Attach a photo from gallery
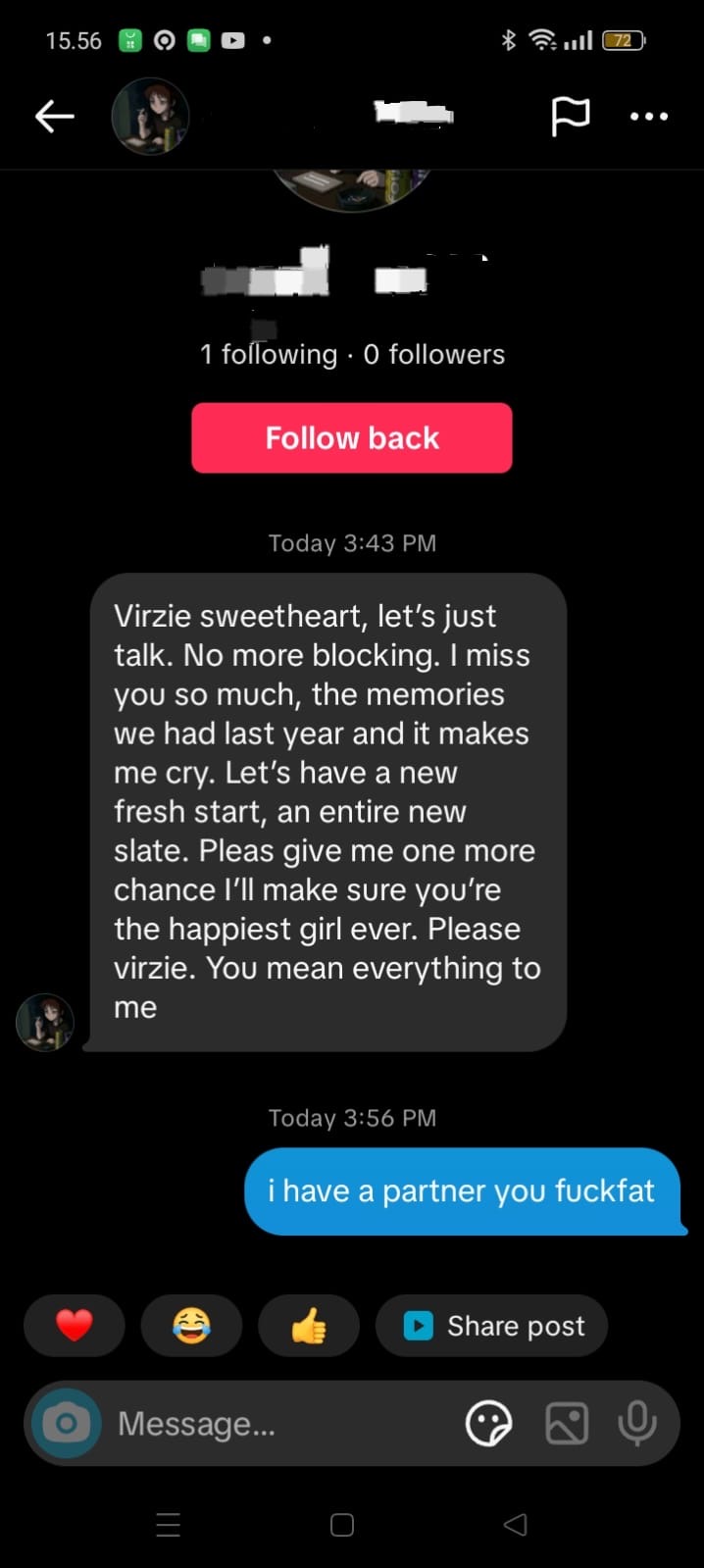Screen dimensions: 704x1568 567,1423
